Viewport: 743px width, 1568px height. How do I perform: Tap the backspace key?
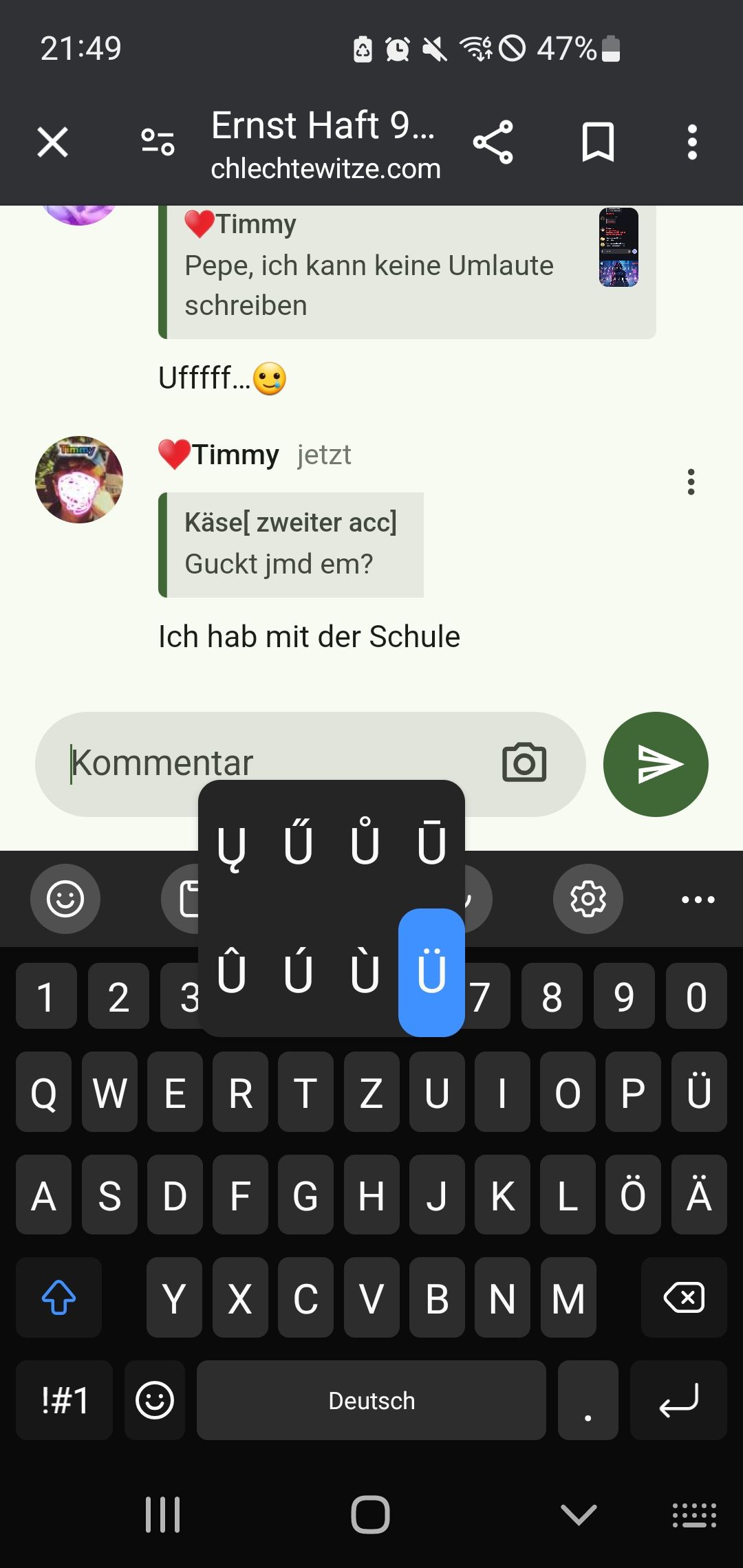pos(683,1298)
